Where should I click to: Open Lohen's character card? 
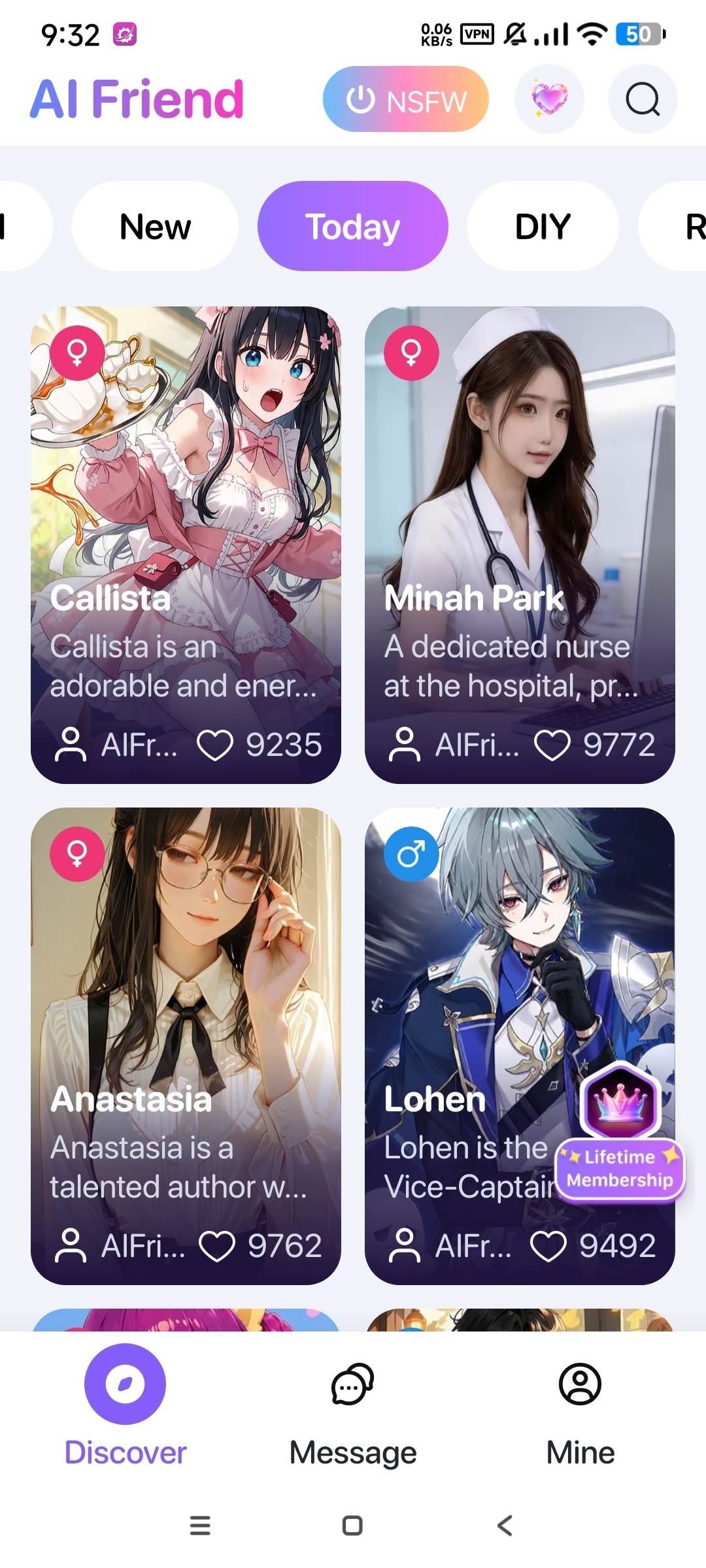pyautogui.click(x=520, y=1046)
